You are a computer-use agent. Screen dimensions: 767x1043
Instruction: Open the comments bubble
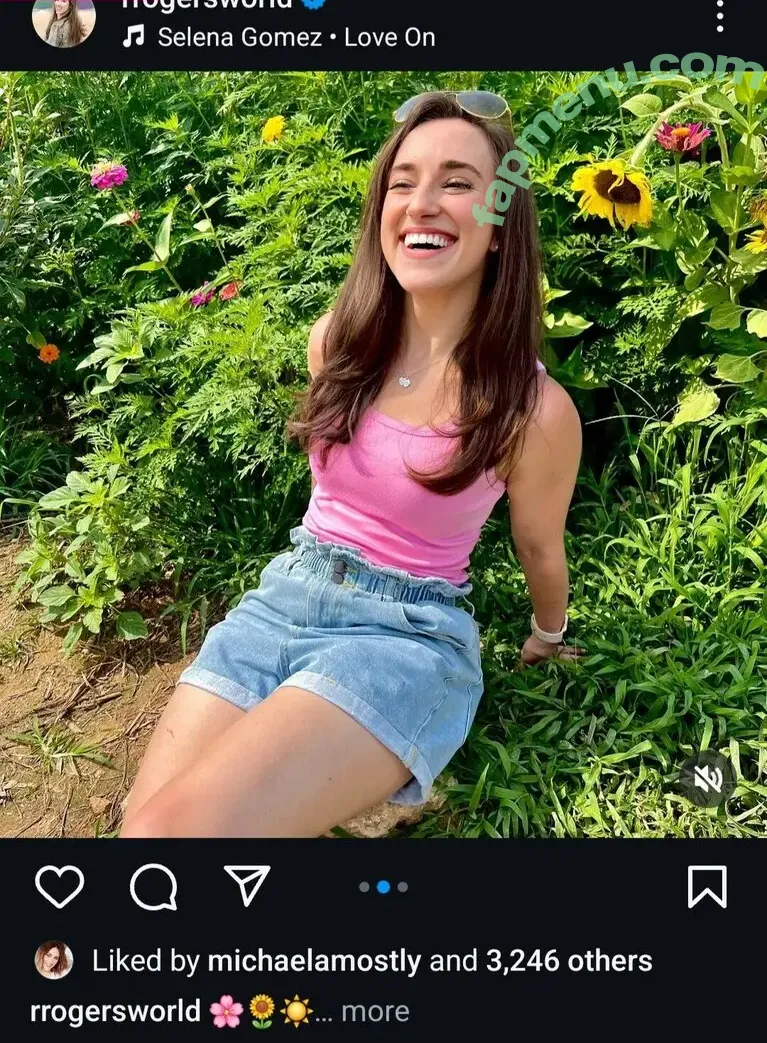coord(153,886)
